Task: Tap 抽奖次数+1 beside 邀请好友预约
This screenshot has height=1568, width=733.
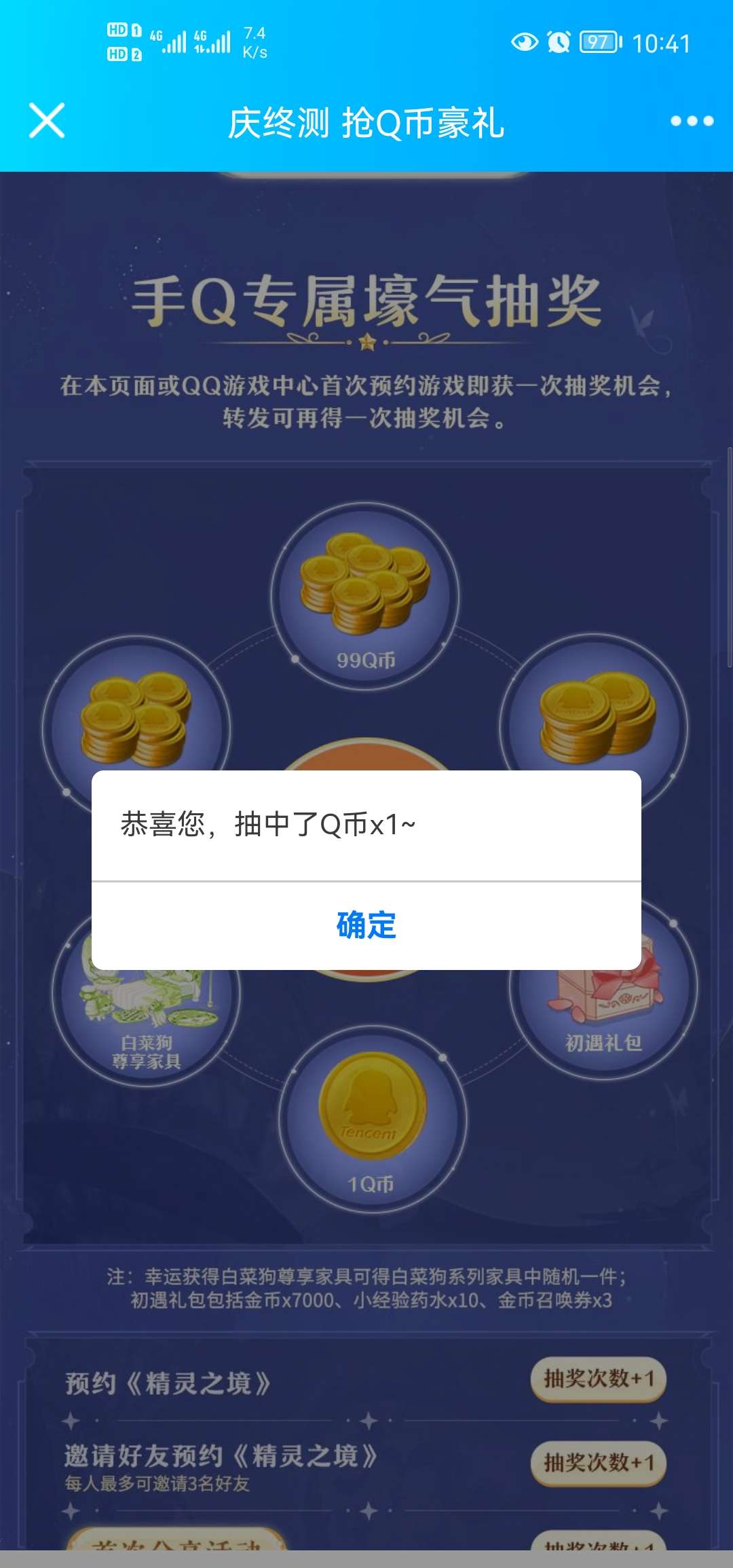Action: [598, 1463]
